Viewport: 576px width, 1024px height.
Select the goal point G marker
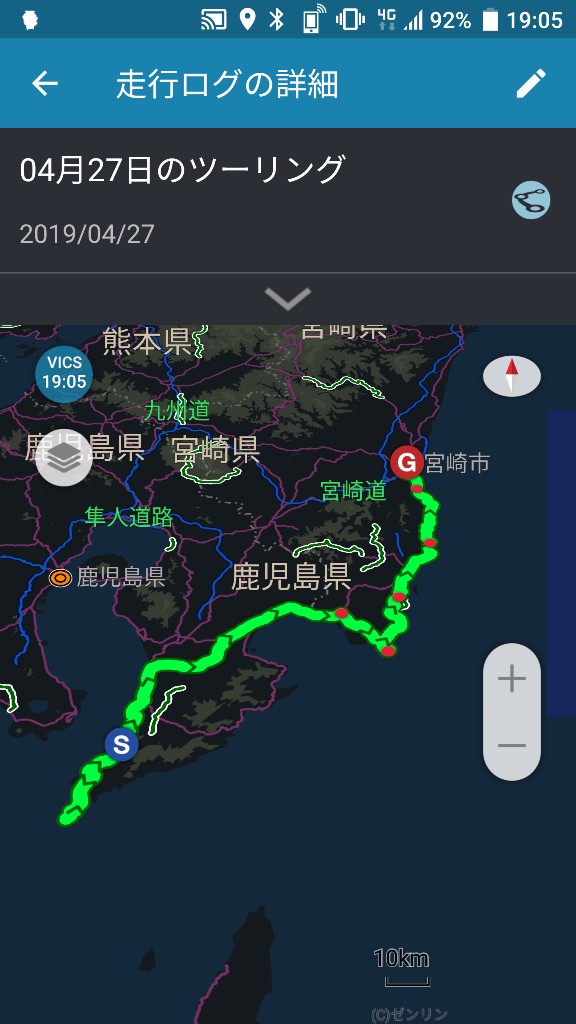click(x=407, y=463)
